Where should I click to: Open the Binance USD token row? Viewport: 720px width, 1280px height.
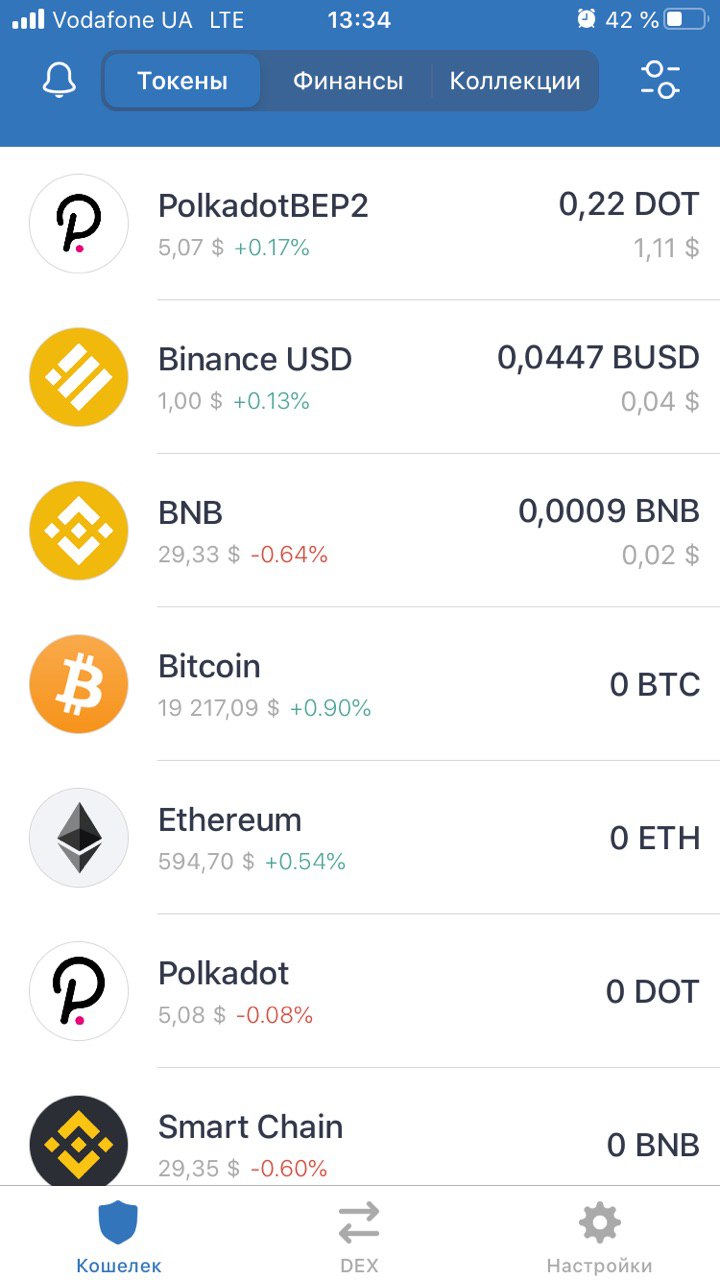(360, 377)
